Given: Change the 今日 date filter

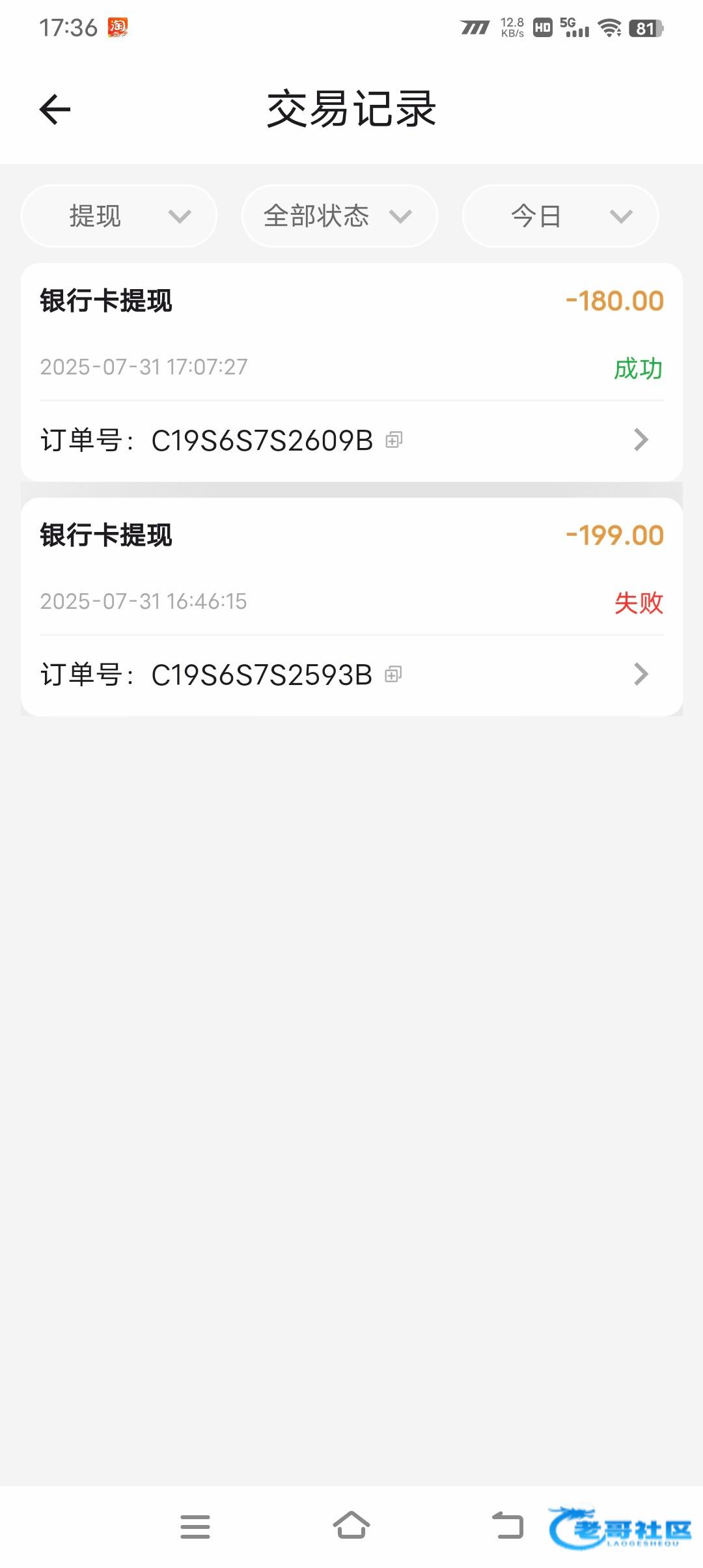Looking at the screenshot, I should [560, 216].
